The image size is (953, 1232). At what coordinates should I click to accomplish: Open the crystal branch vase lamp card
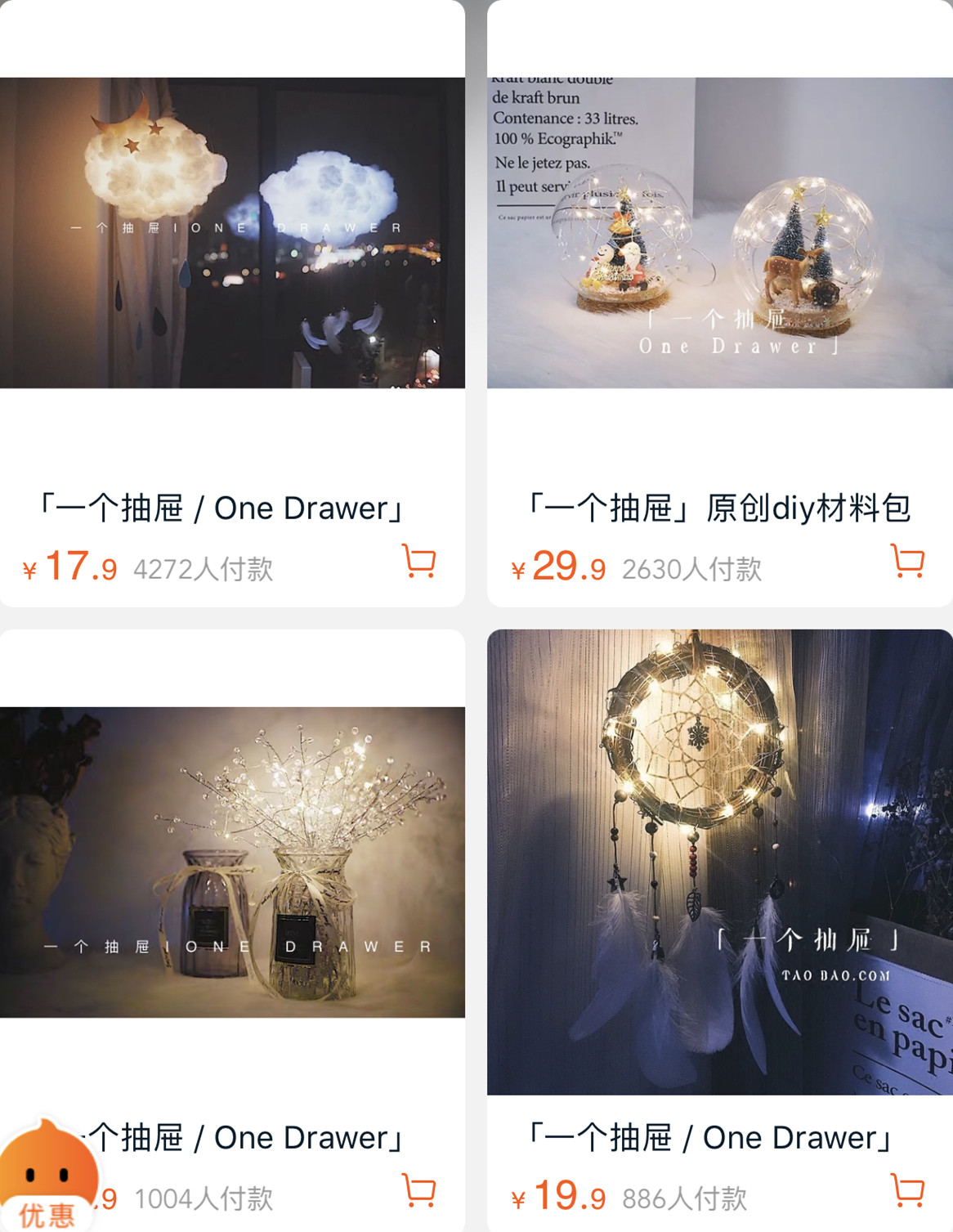(232, 862)
